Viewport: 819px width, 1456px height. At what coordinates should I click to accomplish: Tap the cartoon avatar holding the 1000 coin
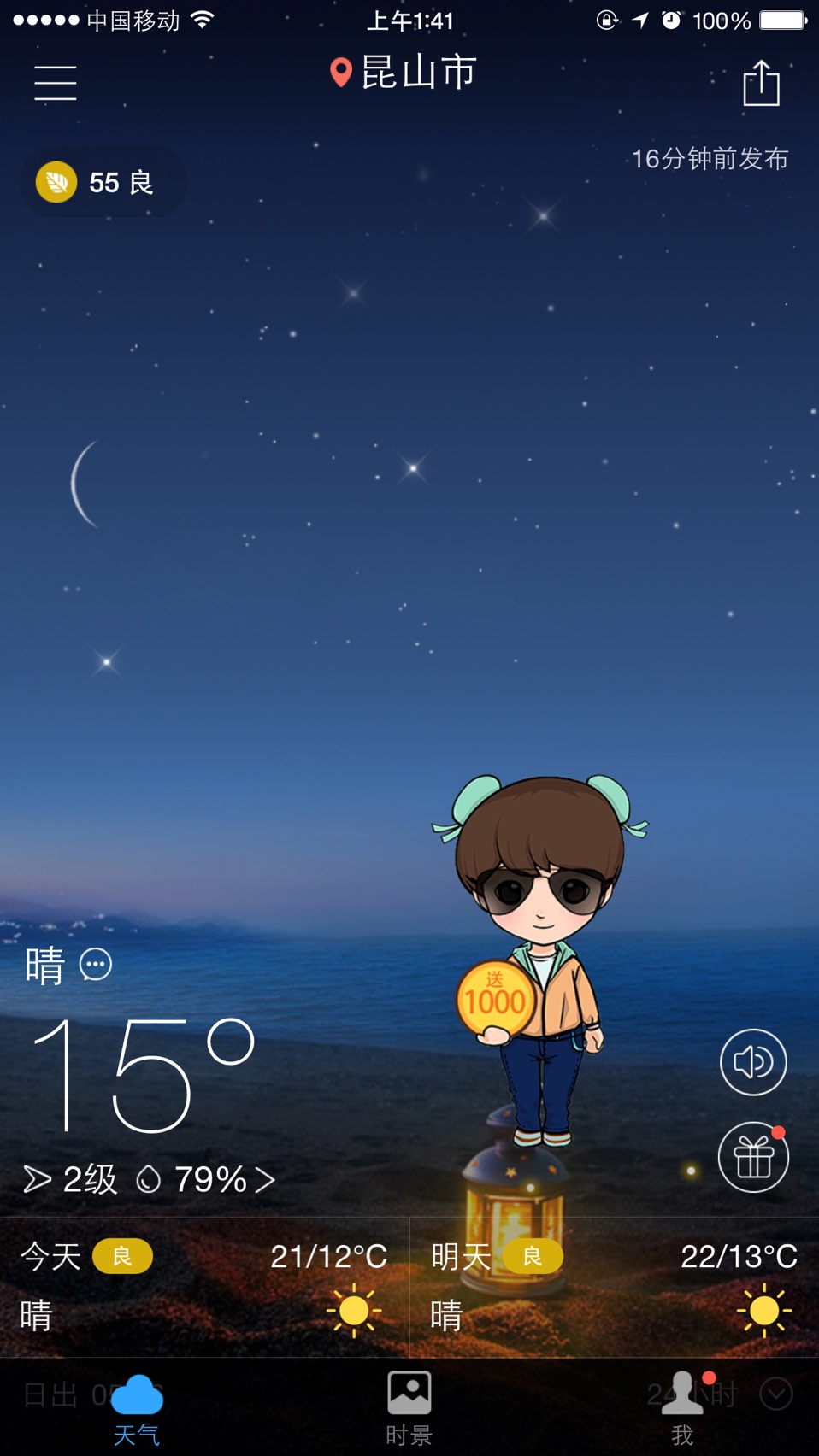click(539, 959)
